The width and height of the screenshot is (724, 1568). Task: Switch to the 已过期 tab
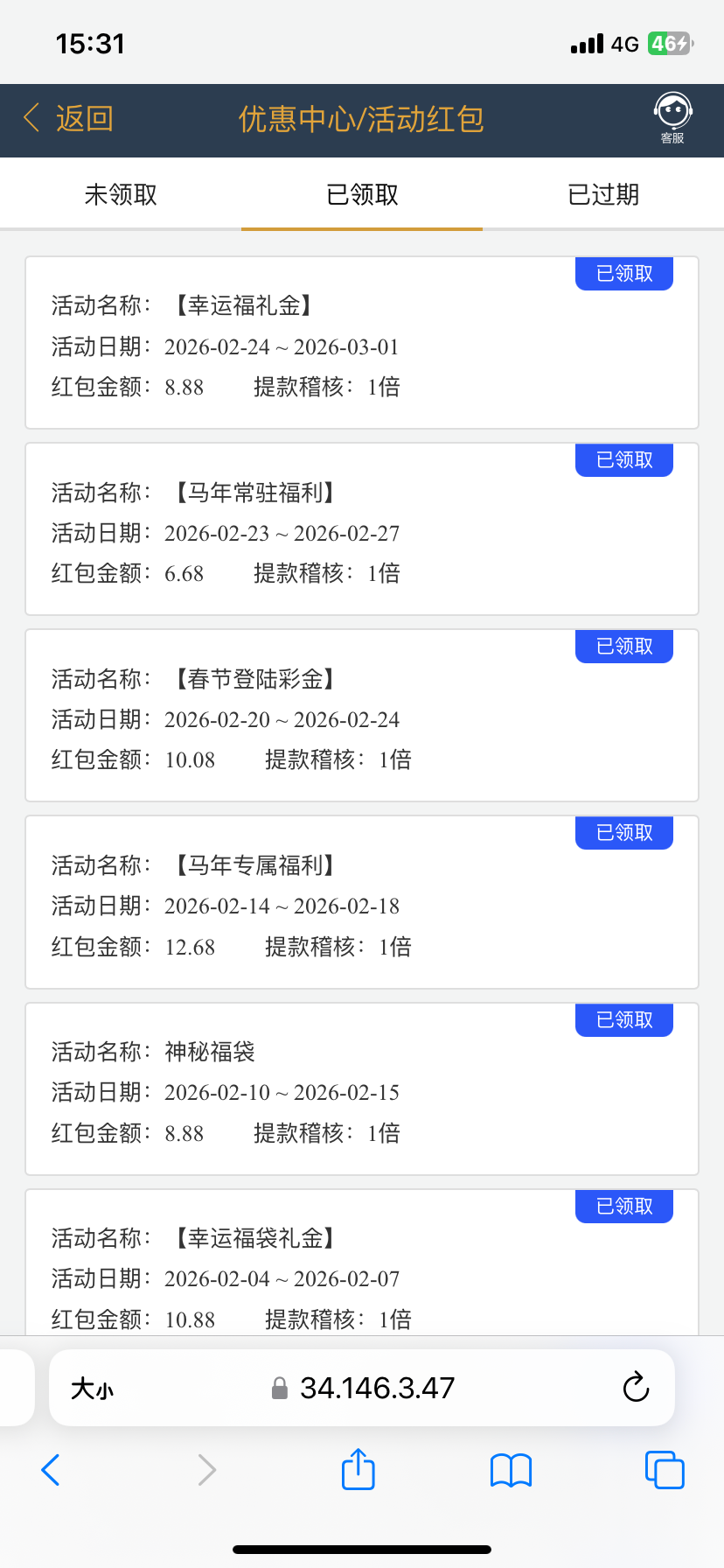[x=603, y=194]
